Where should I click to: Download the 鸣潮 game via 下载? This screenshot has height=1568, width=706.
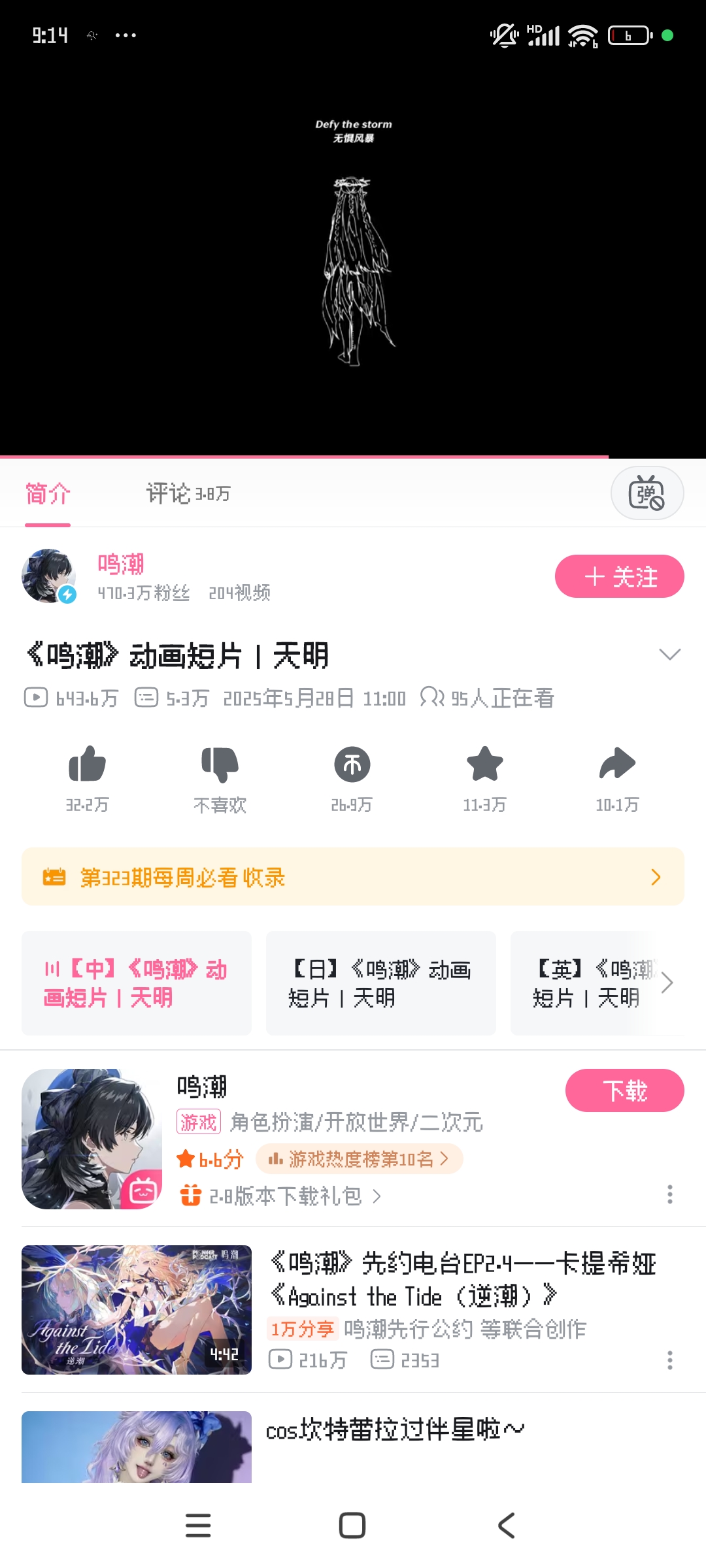(624, 1090)
